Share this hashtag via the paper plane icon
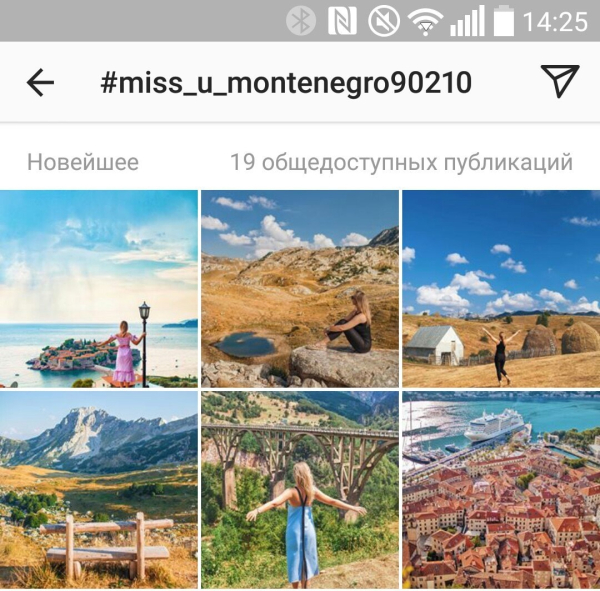The width and height of the screenshot is (600, 591). coord(560,82)
